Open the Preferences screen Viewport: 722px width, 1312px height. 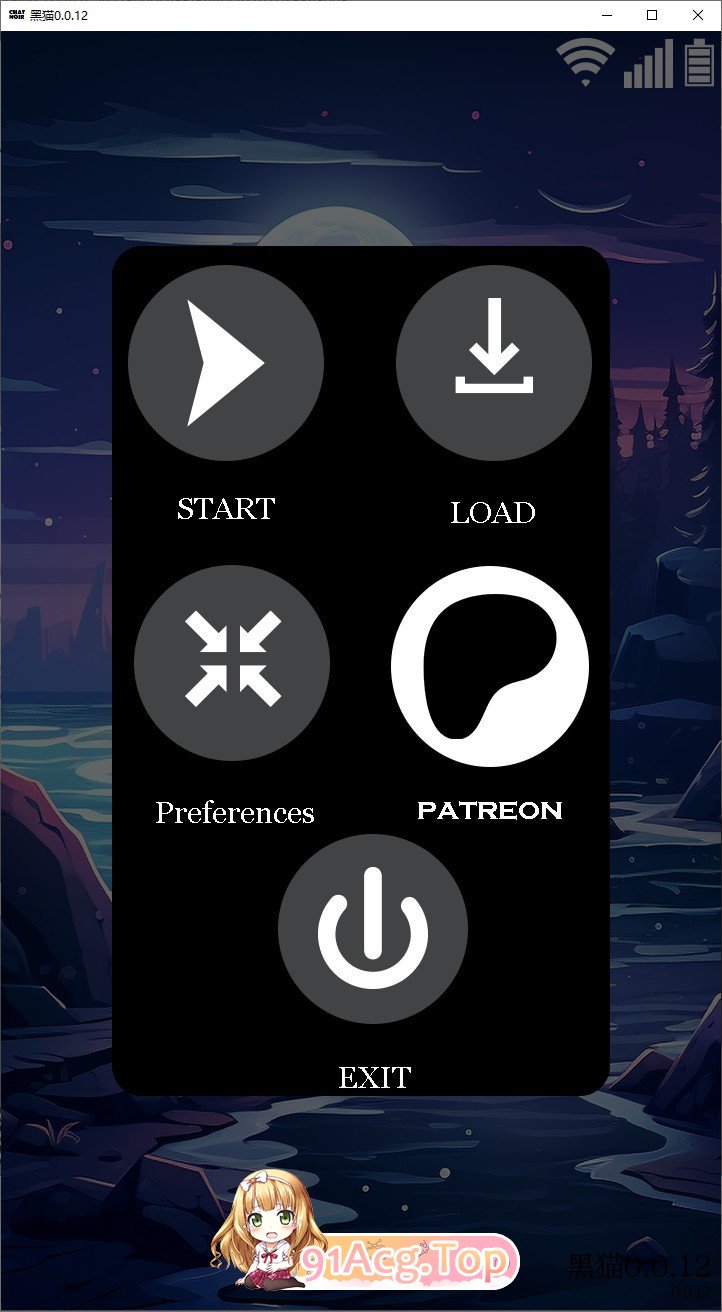click(x=232, y=663)
